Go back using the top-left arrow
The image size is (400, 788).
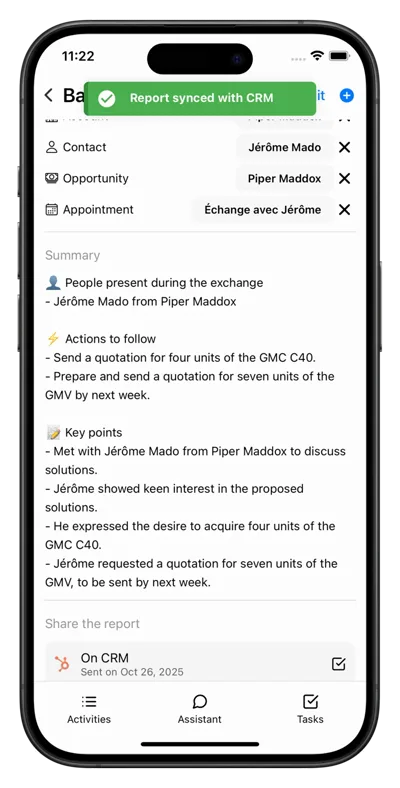click(x=49, y=95)
